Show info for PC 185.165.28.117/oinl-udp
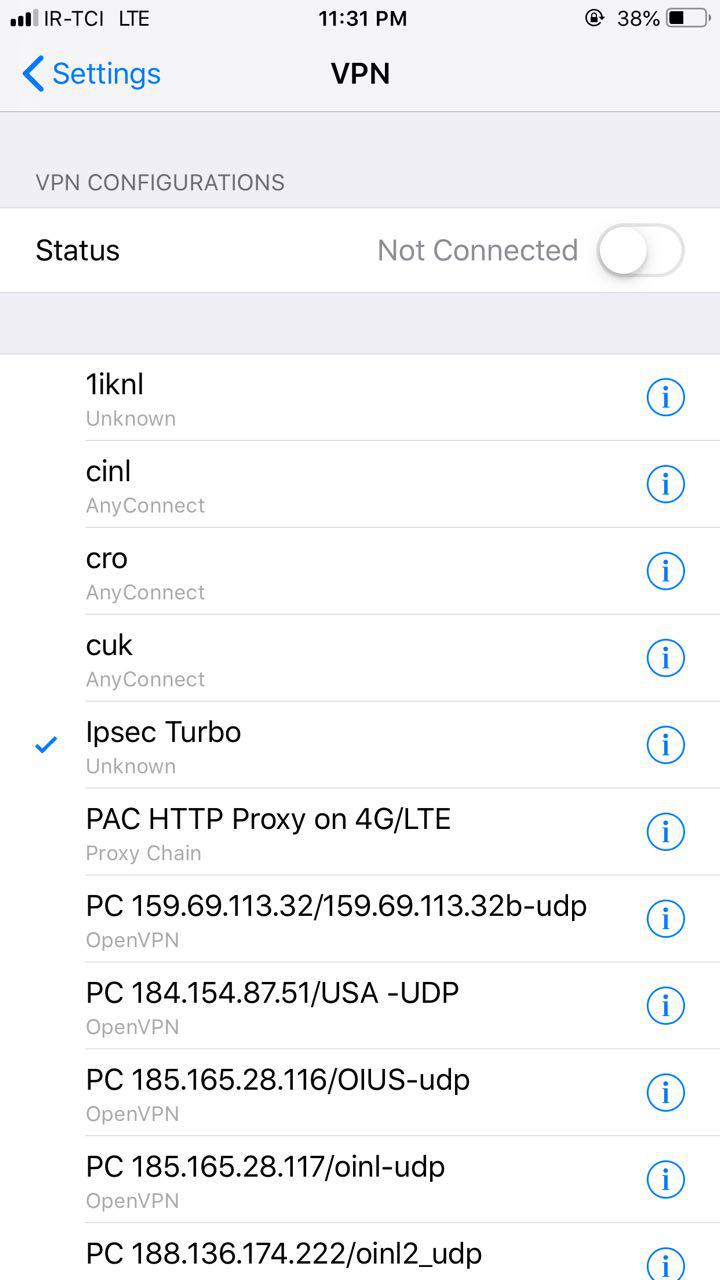720x1280 pixels. click(x=665, y=1181)
